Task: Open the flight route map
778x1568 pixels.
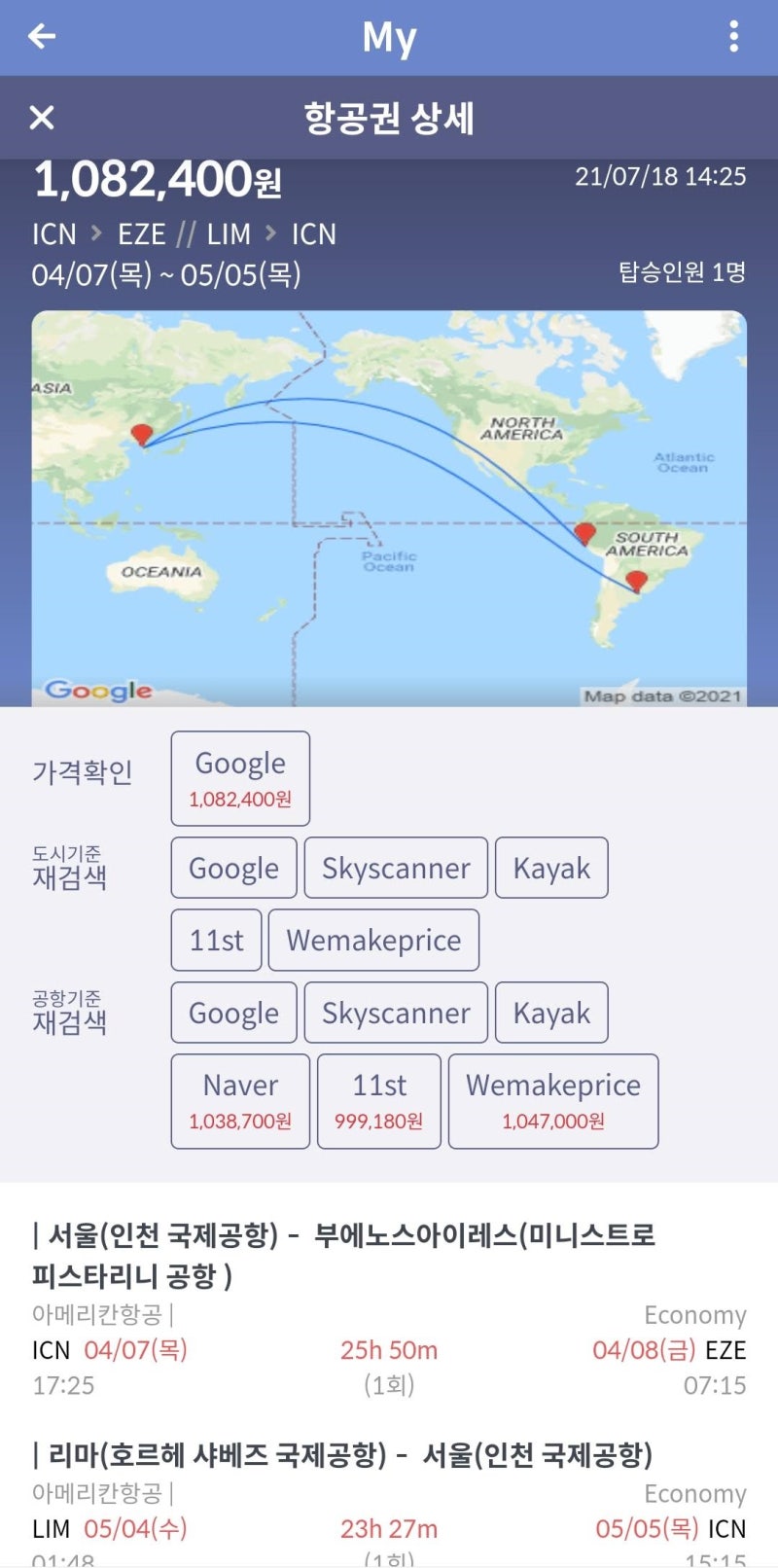Action: [x=389, y=507]
